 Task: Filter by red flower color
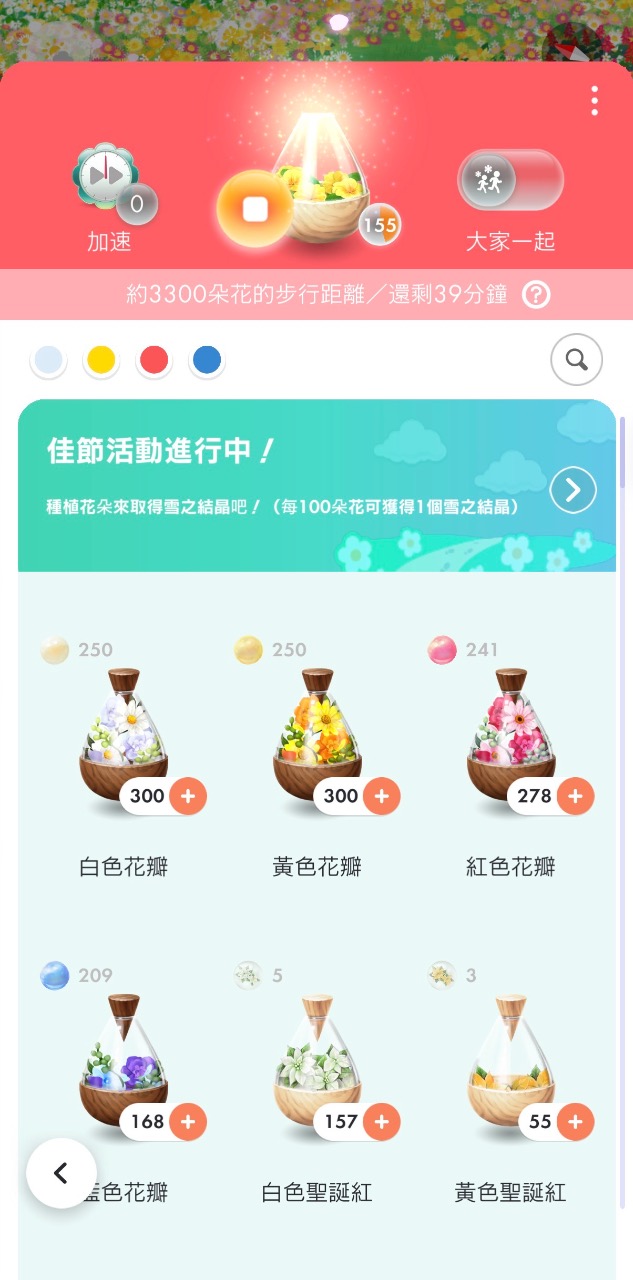tap(154, 360)
